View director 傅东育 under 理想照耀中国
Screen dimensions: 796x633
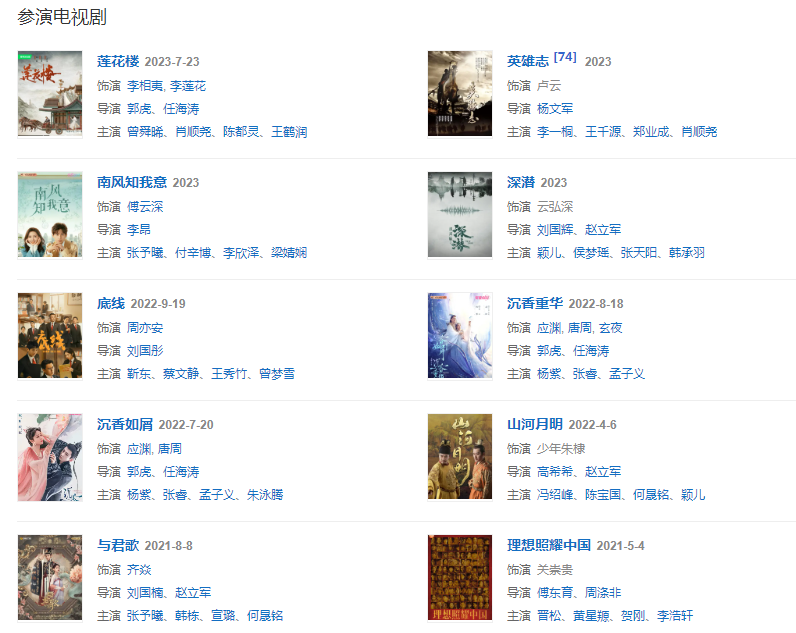click(555, 593)
